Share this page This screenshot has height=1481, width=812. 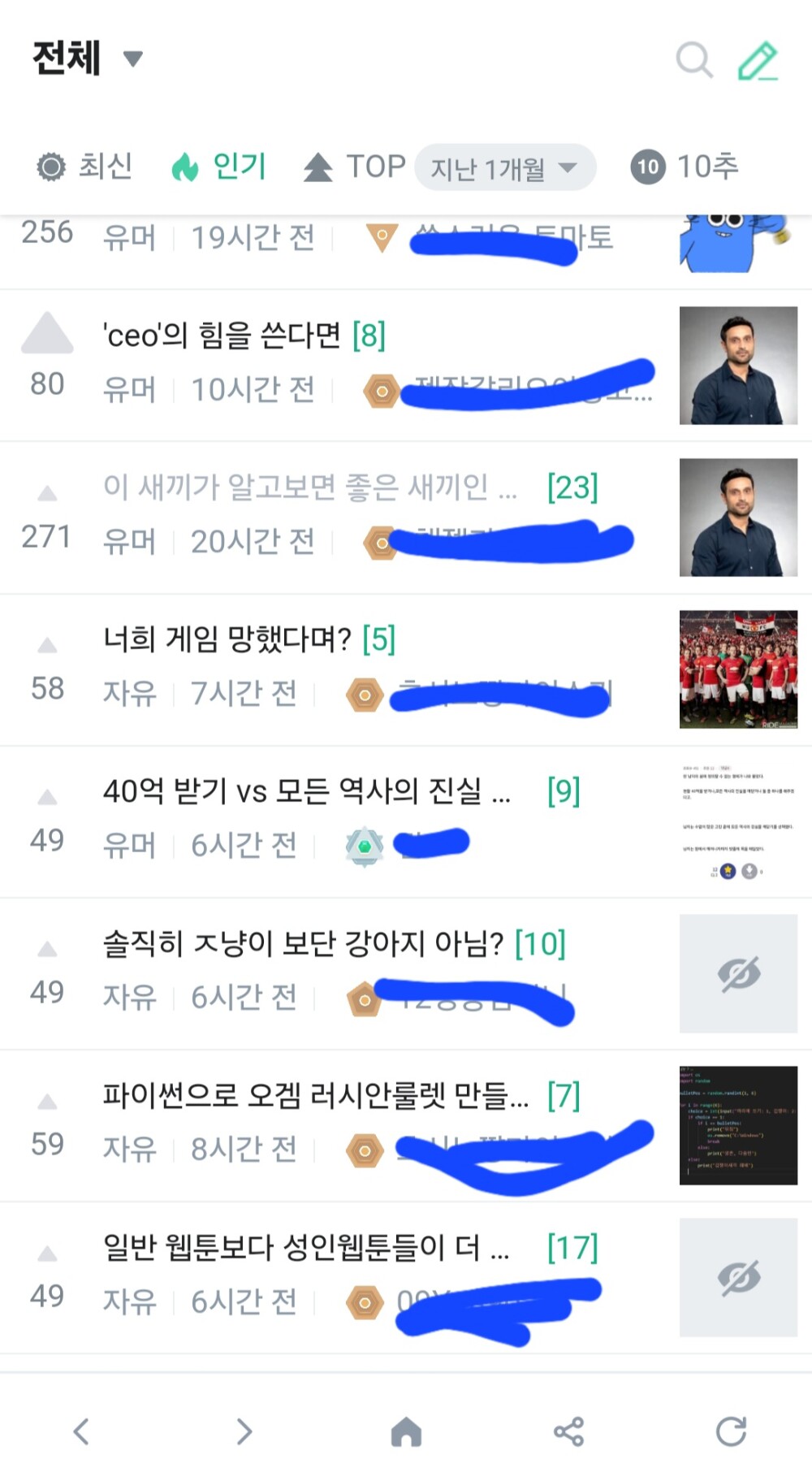(568, 1431)
